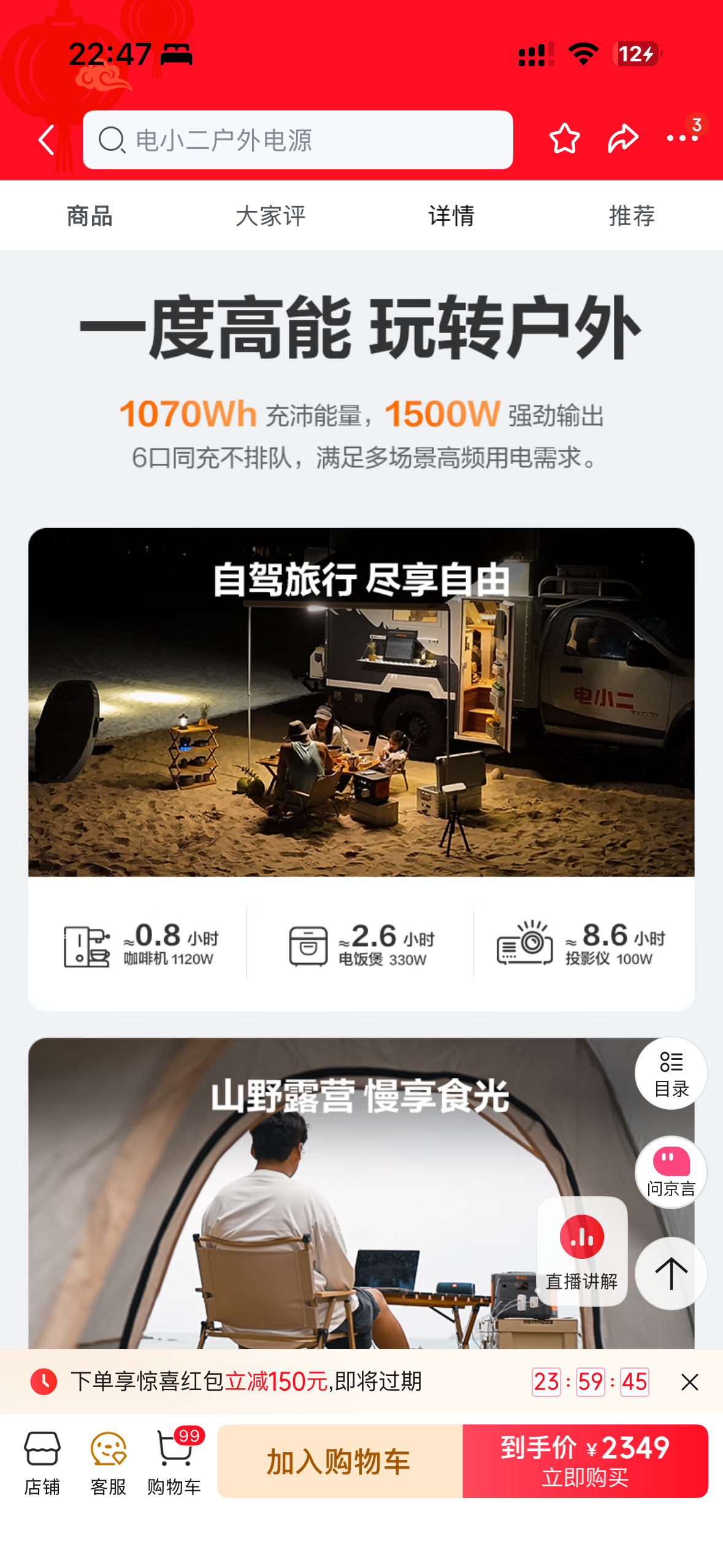Jump back to top with up arrow
Screen dimensions: 723x1568
tap(671, 1274)
